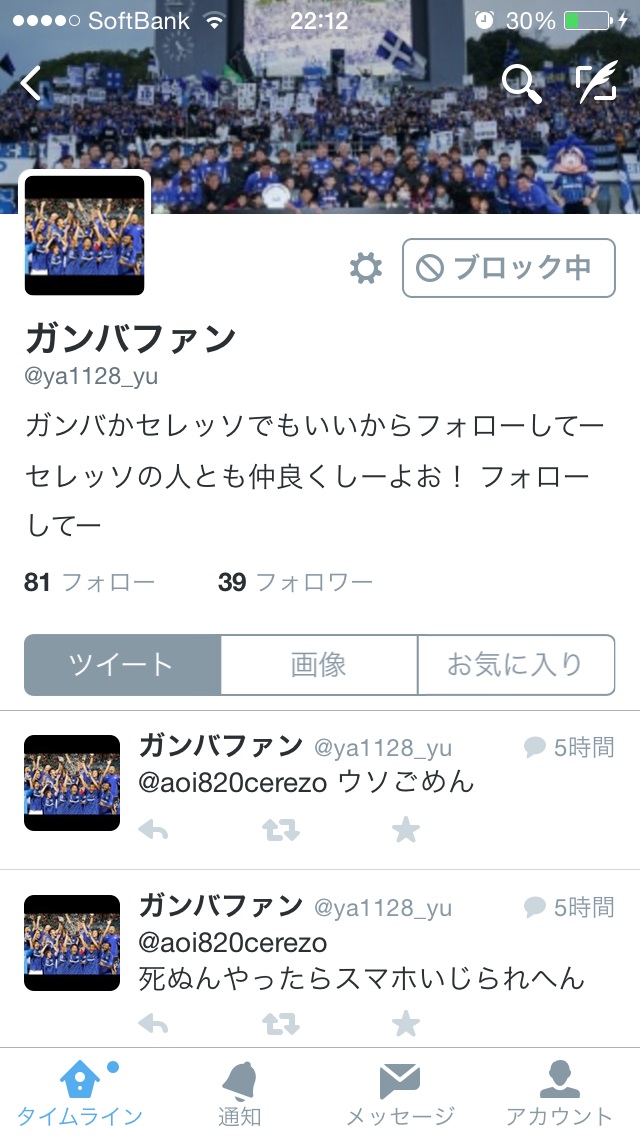Open the profile gear settings menu
The width and height of the screenshot is (640, 1136).
[x=366, y=268]
